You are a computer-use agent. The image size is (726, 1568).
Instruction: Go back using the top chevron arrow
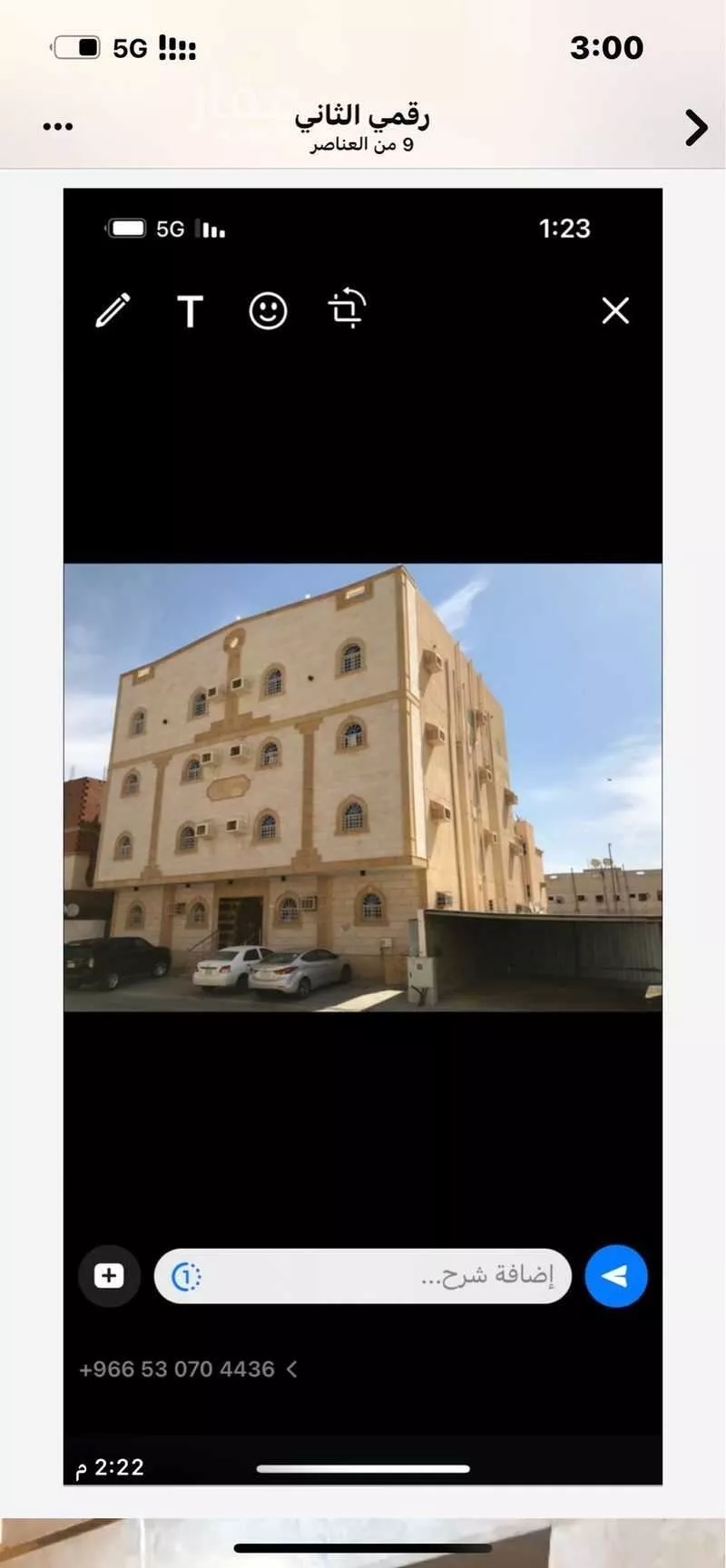point(695,128)
